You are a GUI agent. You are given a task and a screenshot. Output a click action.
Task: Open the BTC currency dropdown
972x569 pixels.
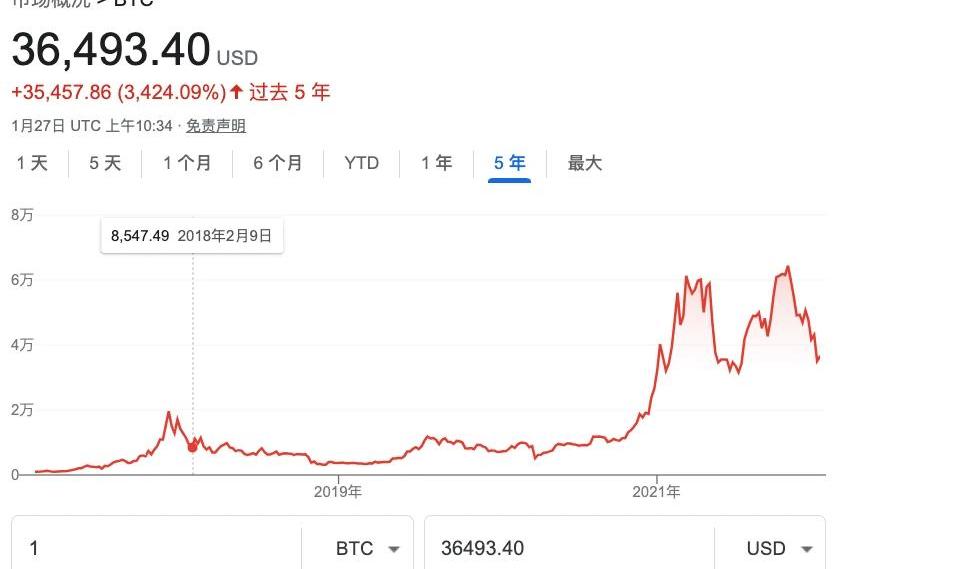[367, 548]
